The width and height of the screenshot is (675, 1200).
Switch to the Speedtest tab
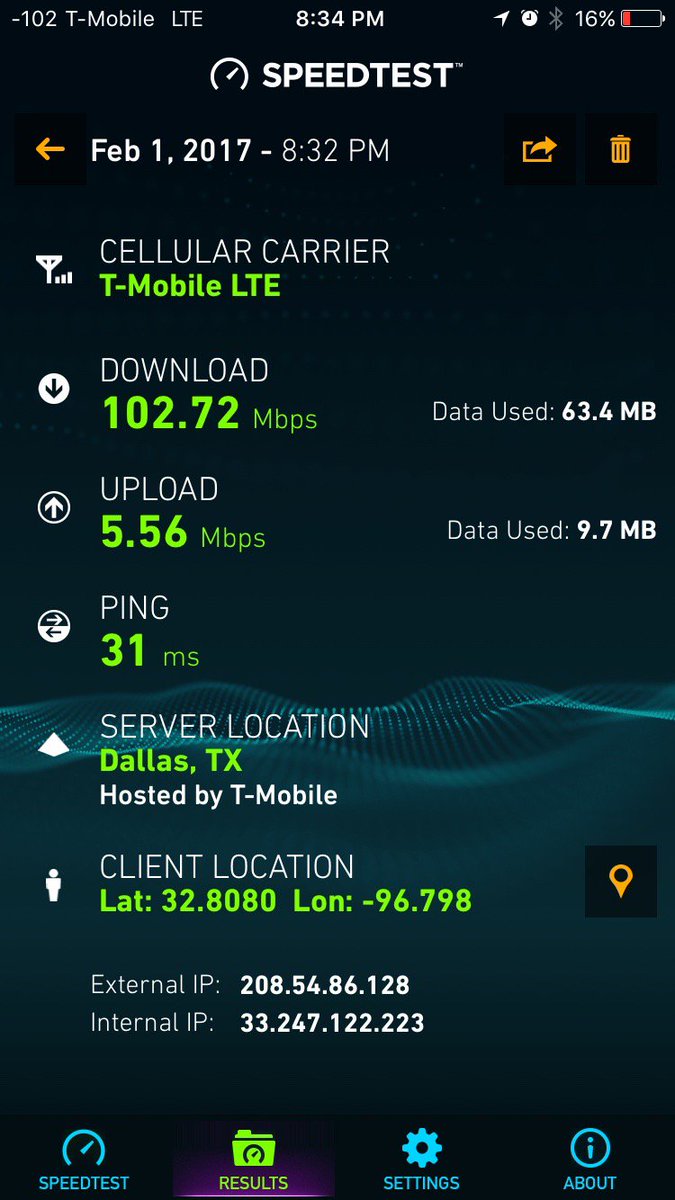tap(84, 1160)
